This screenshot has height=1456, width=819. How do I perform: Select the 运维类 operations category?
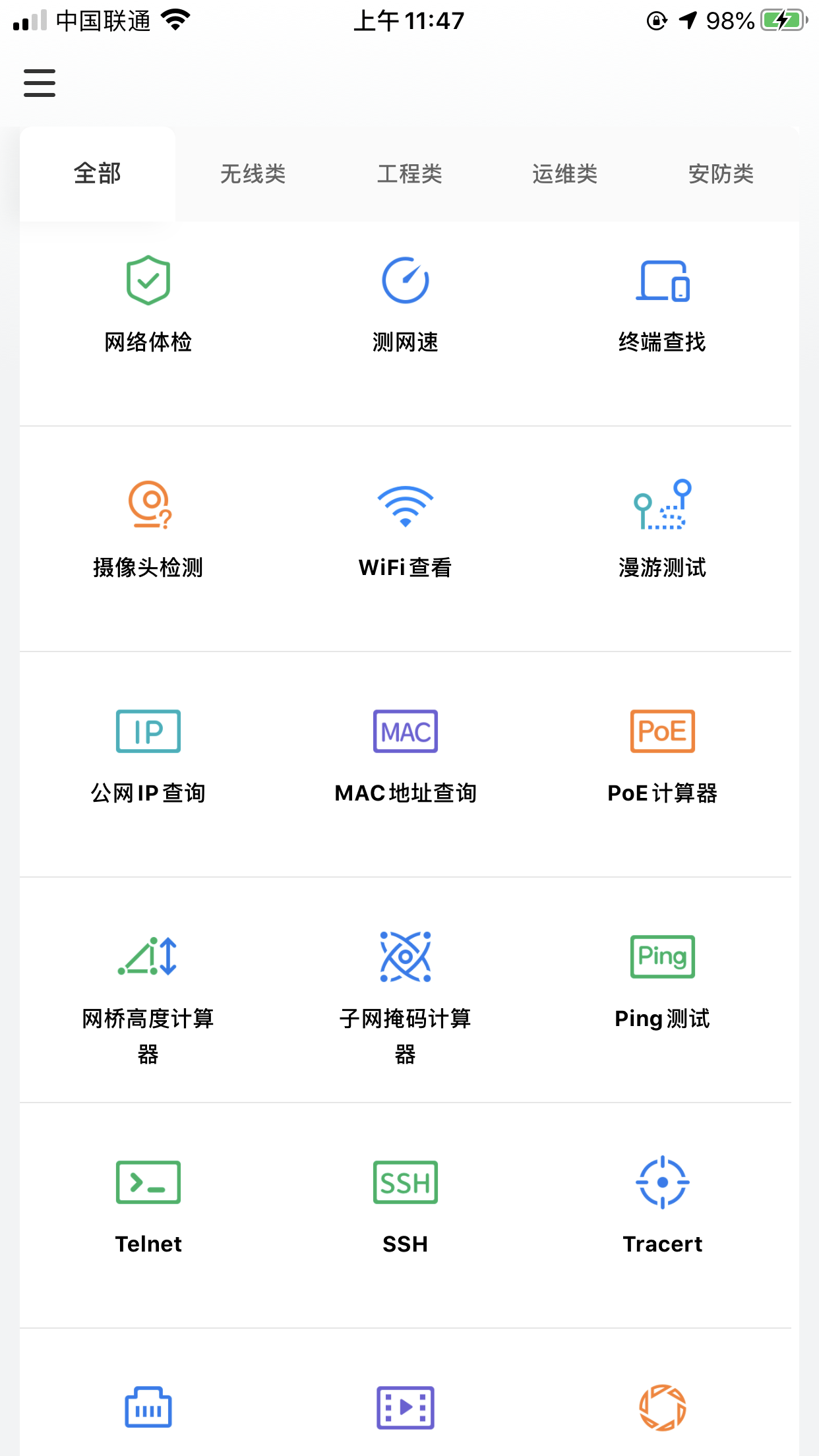click(564, 173)
